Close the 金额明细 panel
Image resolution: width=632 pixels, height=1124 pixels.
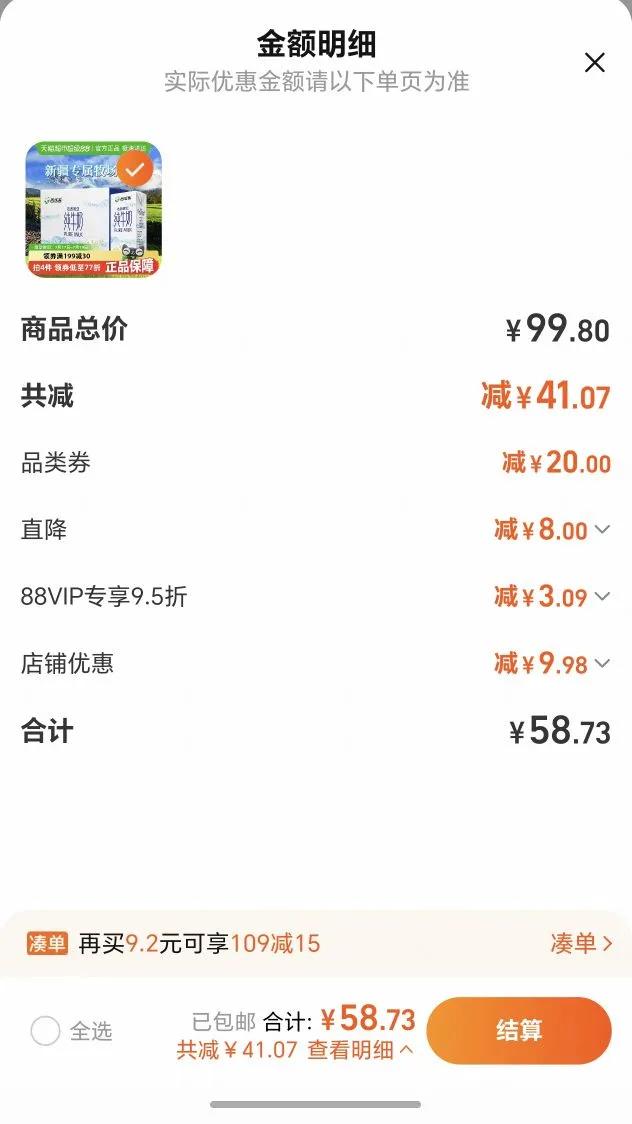tap(594, 63)
